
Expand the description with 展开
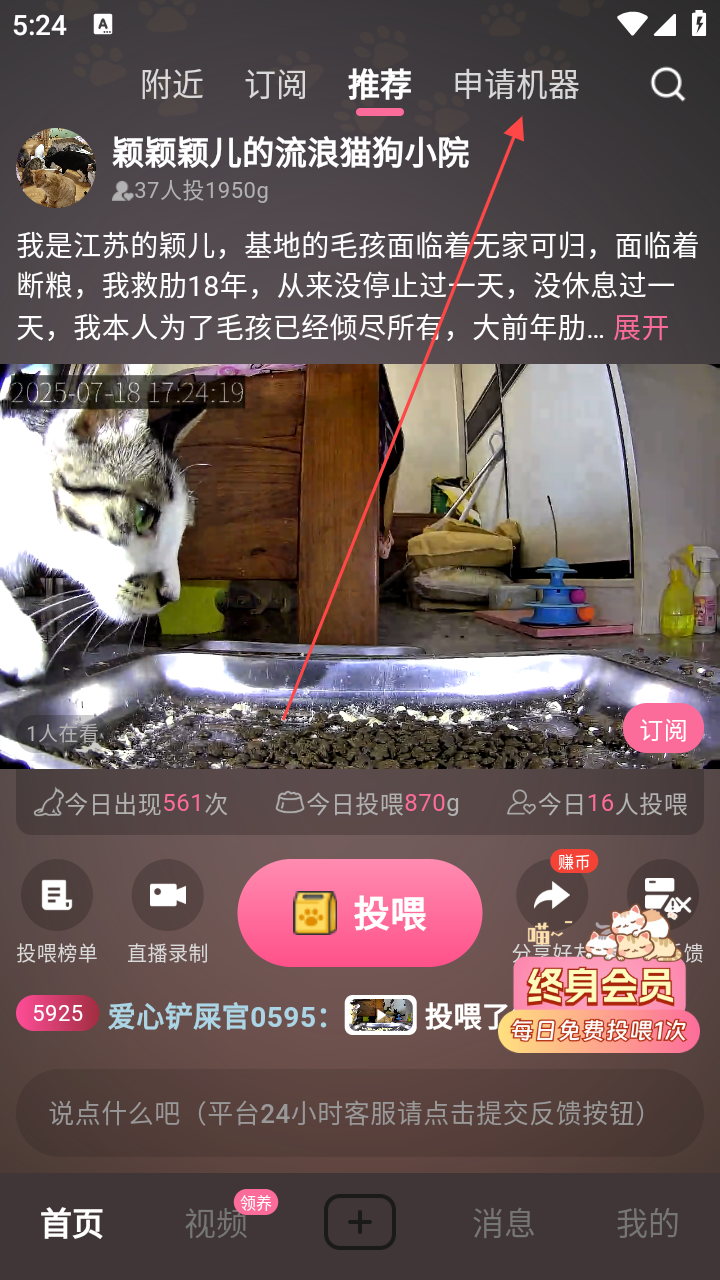(641, 327)
